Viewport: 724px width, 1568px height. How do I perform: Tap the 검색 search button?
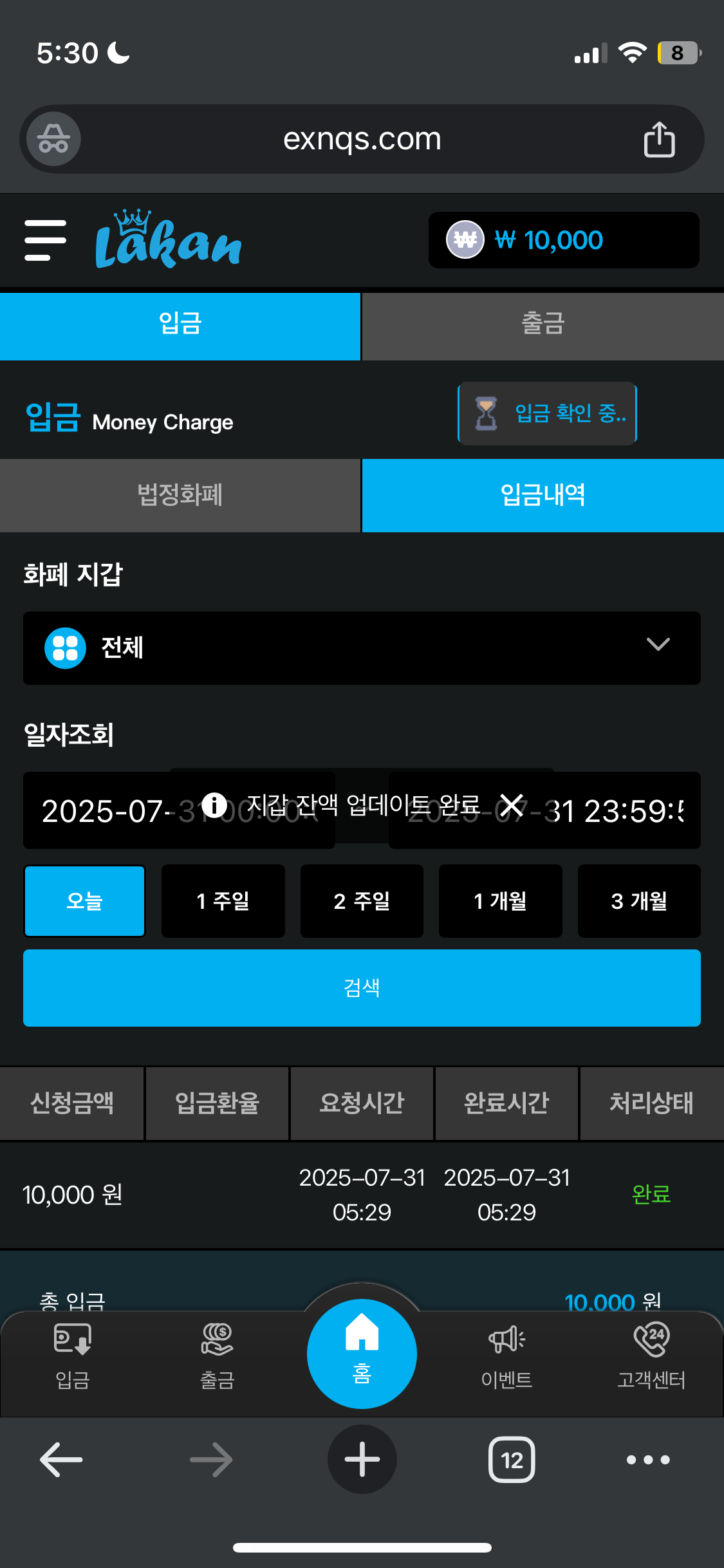pyautogui.click(x=362, y=987)
